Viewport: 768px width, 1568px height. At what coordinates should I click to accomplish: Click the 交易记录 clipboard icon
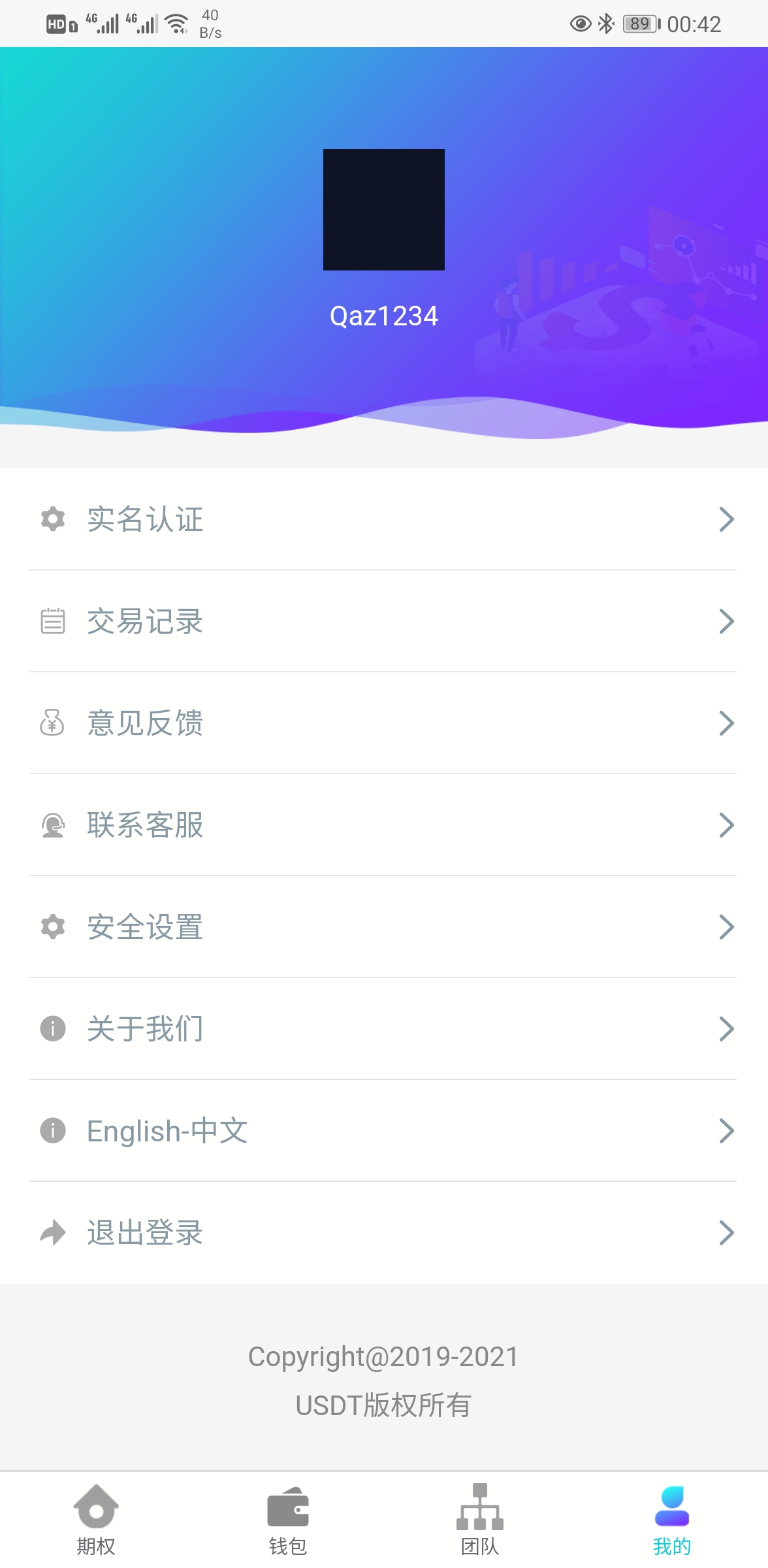click(52, 622)
